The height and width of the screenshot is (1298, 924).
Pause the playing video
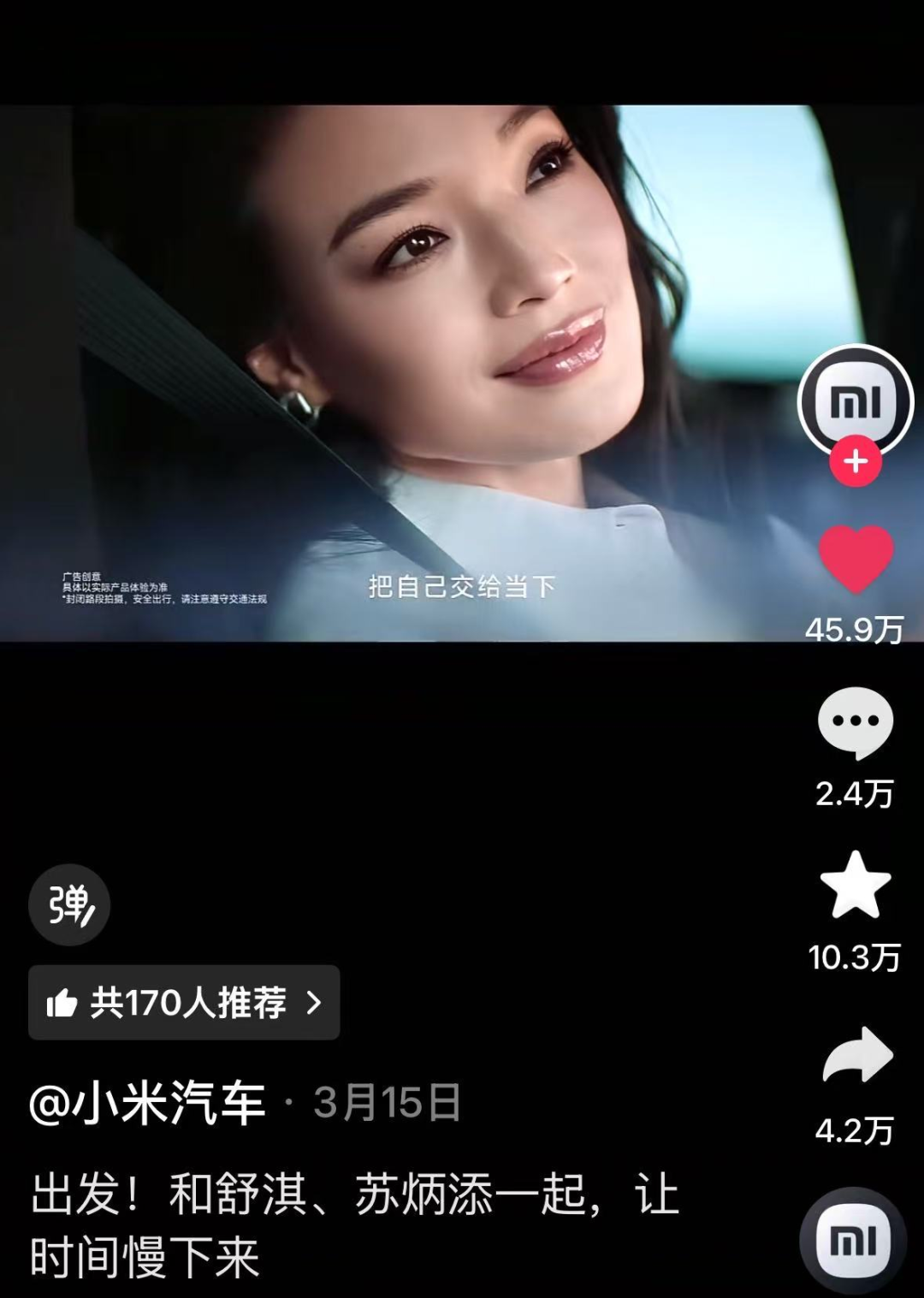pos(402,372)
